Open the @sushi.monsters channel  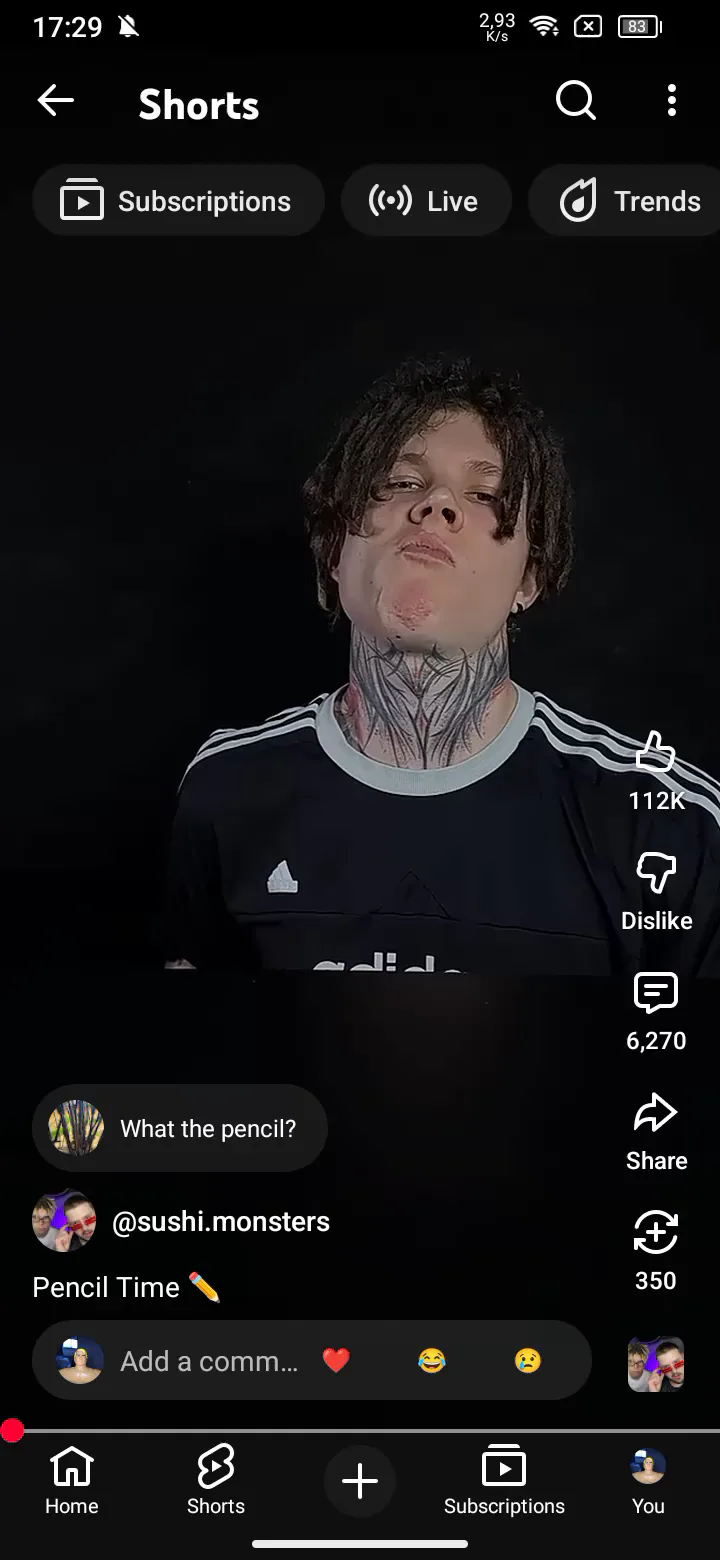pos(221,1221)
